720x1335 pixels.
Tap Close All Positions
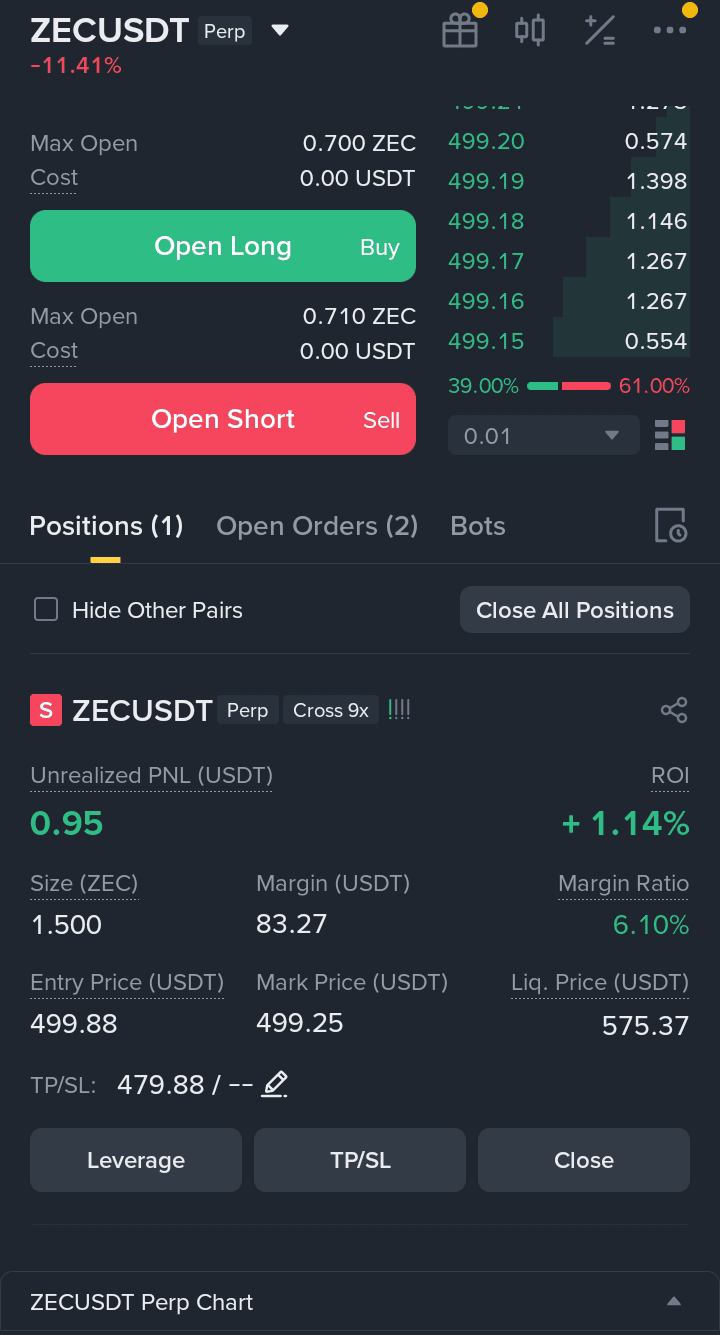pyautogui.click(x=575, y=610)
